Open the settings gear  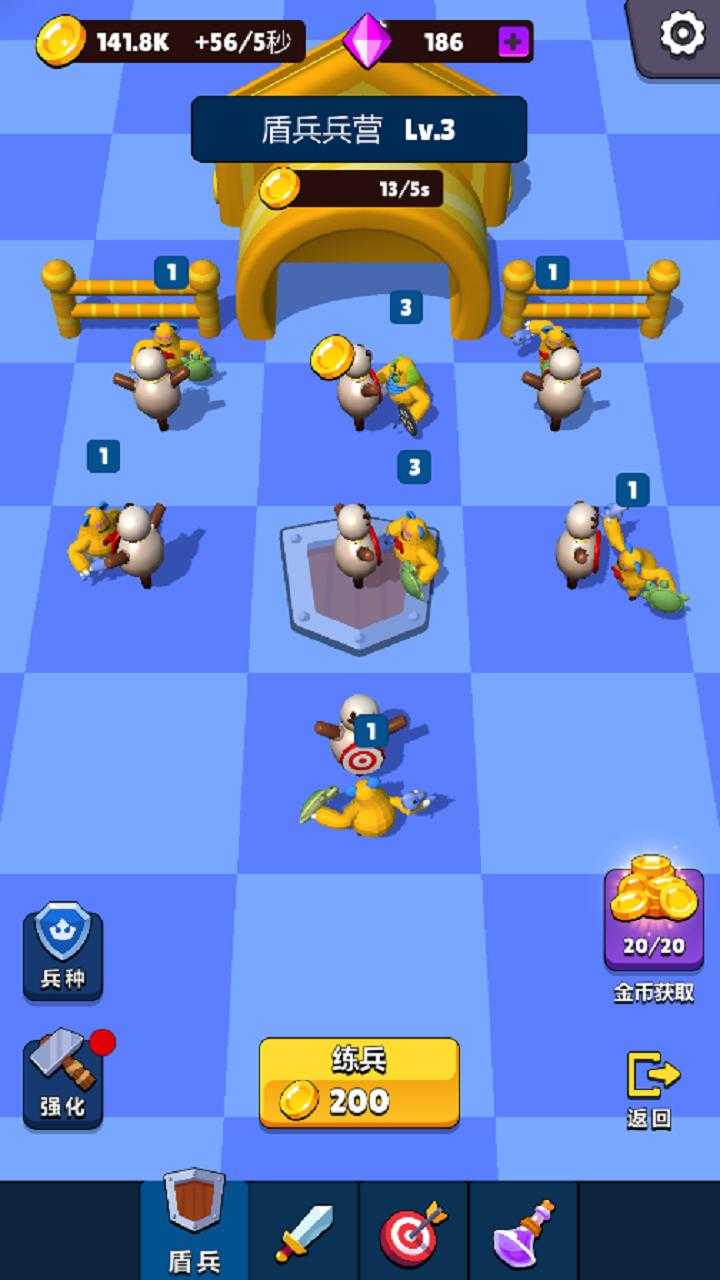[682, 35]
